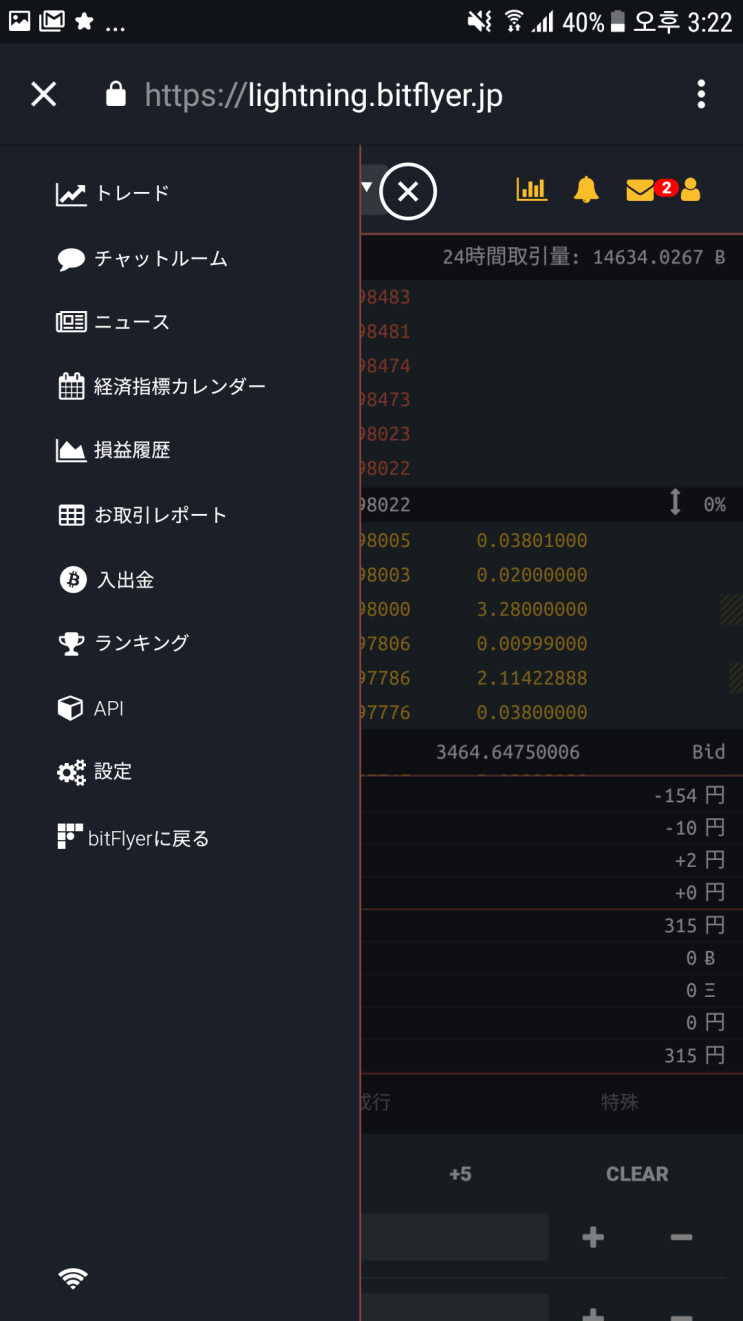The height and width of the screenshot is (1321, 743).
Task: Open the browser overflow menu
Action: click(x=701, y=95)
